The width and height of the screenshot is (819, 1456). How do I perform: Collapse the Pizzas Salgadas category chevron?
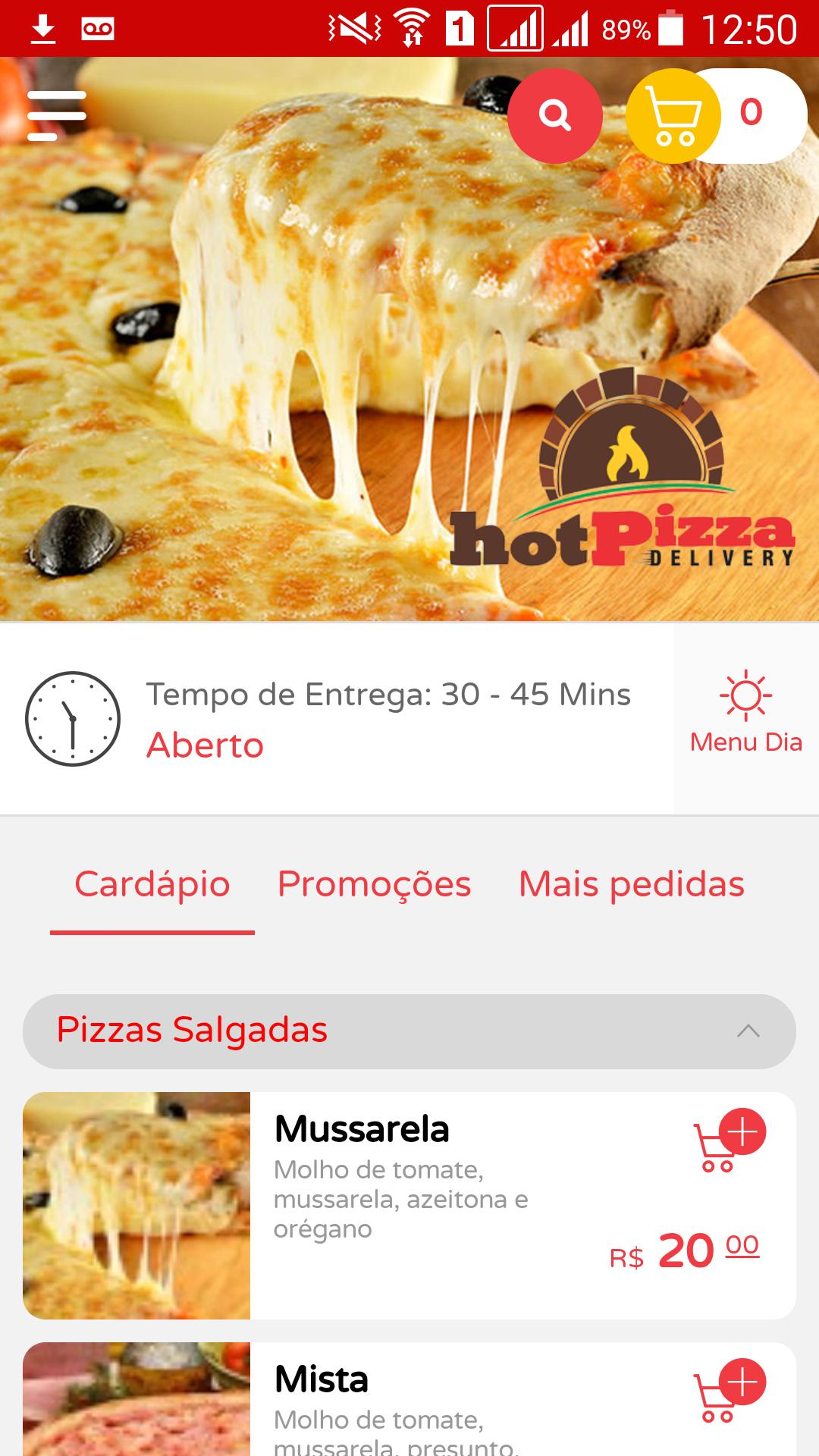(x=746, y=1030)
